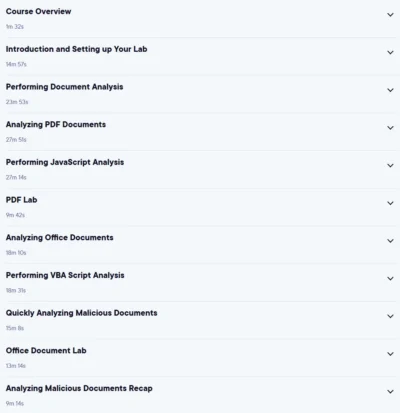Expand Quickly Analyzing Malicious Documents
Screen dimensions: 400x413
tap(200, 320)
